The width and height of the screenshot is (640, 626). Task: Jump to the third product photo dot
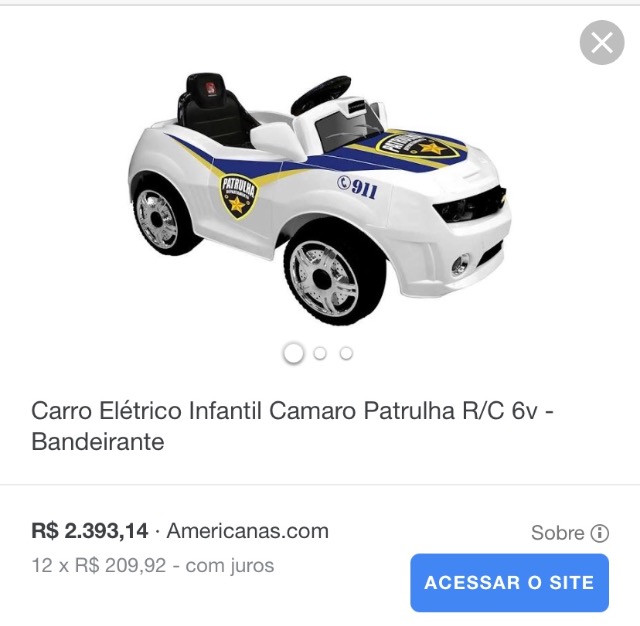tap(346, 353)
